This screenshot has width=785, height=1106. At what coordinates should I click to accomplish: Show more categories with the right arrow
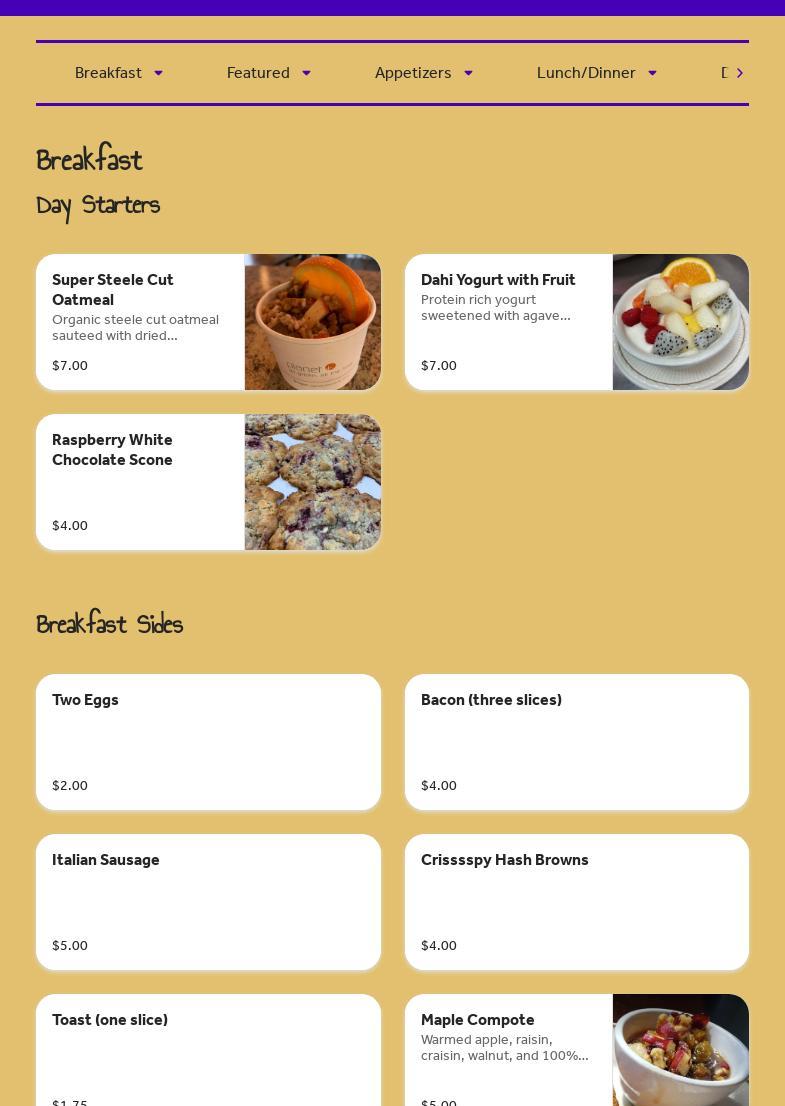[x=739, y=73]
